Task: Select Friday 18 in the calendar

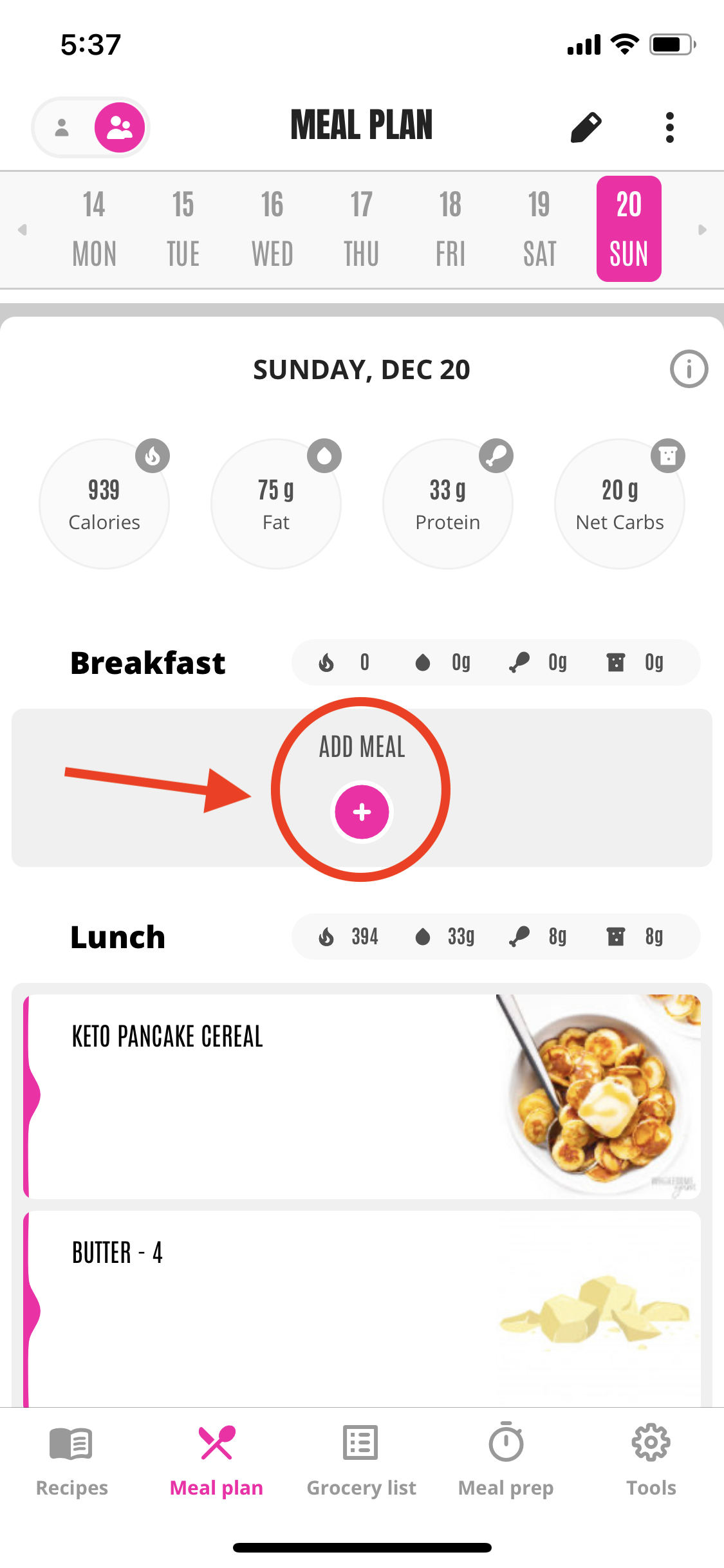Action: click(x=450, y=229)
